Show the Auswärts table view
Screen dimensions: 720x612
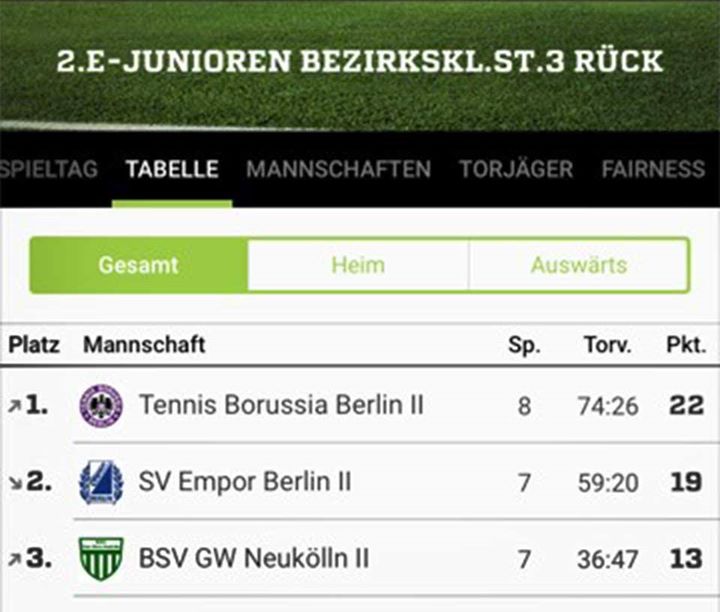coord(578,265)
